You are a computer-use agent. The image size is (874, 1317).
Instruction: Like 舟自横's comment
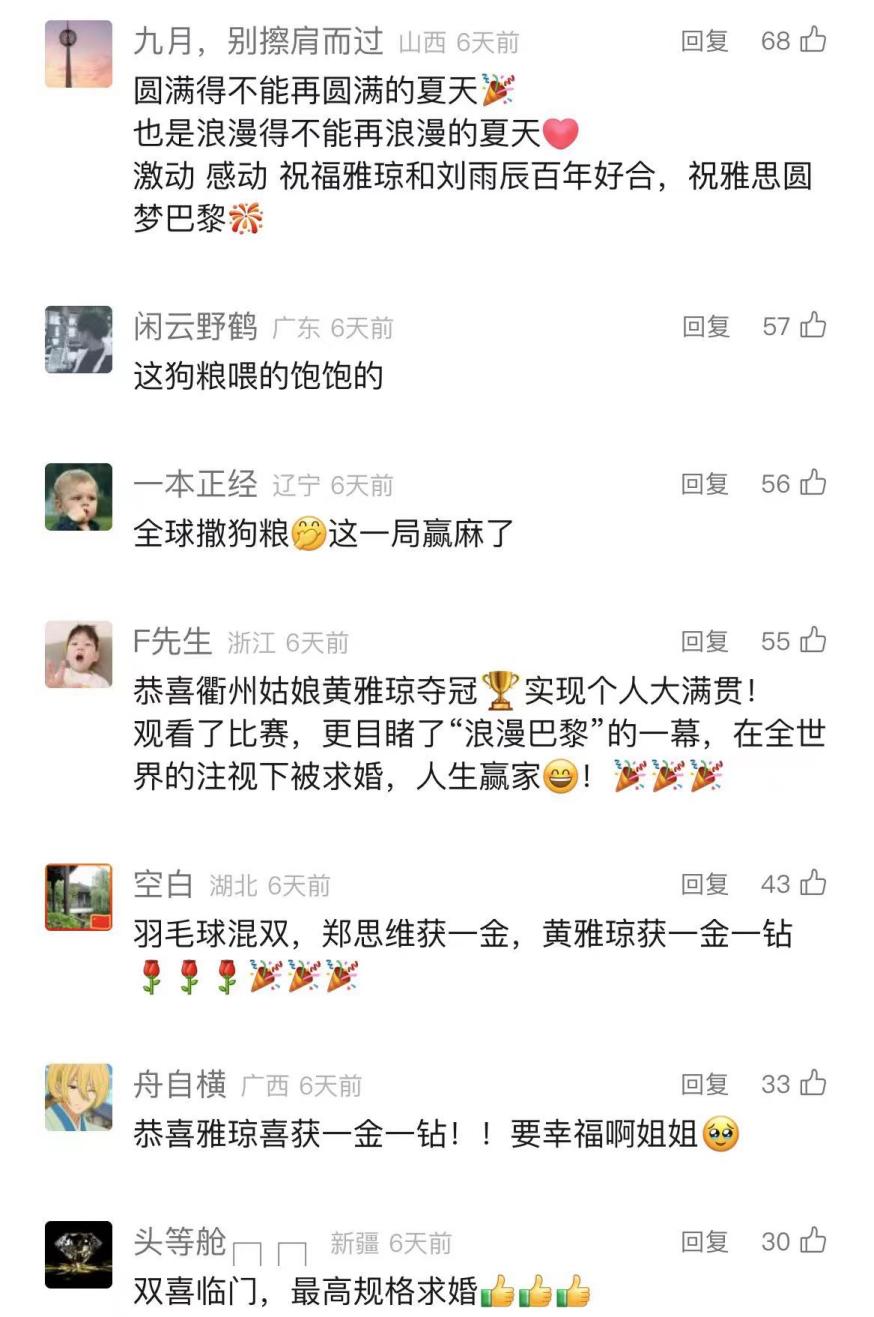tap(813, 1084)
